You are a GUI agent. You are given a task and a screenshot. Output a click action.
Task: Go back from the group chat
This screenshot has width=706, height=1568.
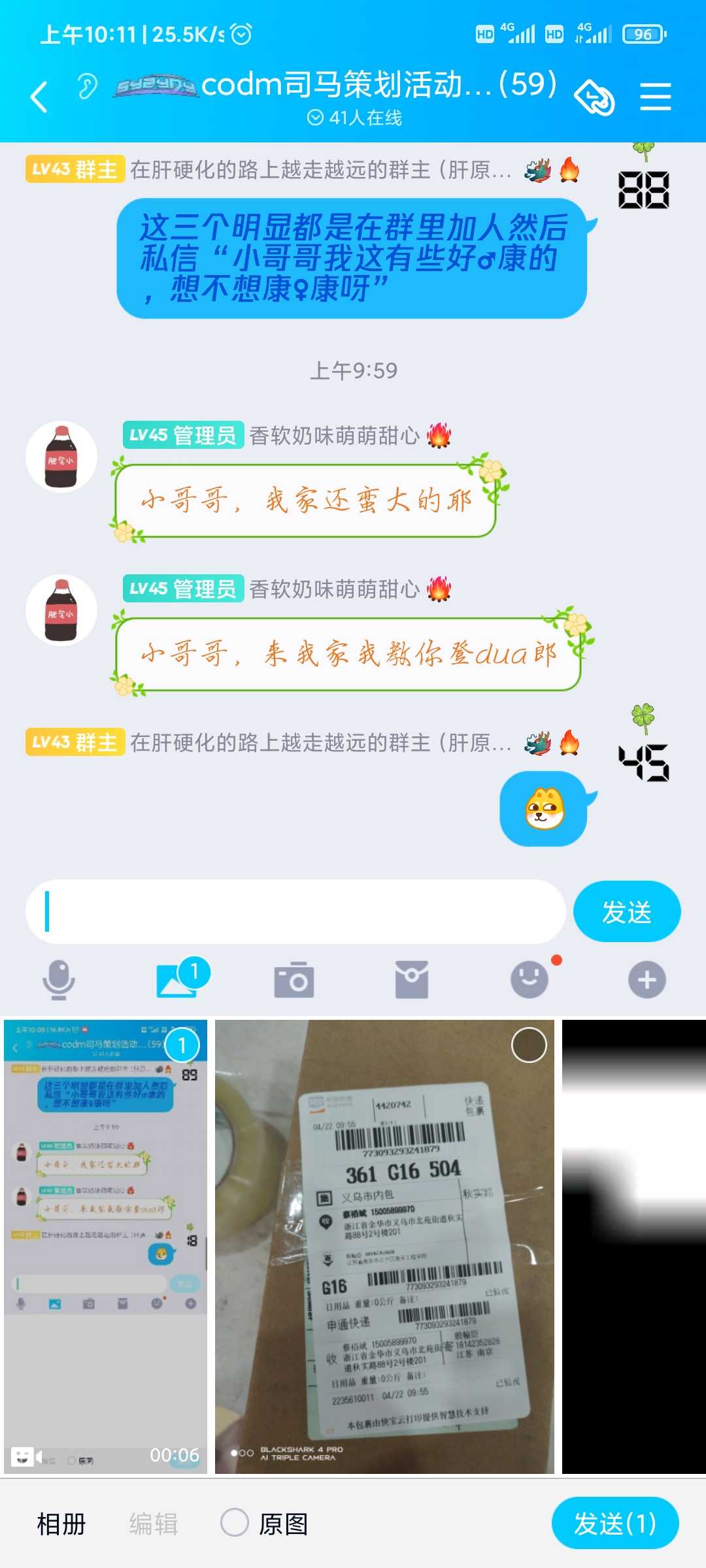tap(39, 97)
